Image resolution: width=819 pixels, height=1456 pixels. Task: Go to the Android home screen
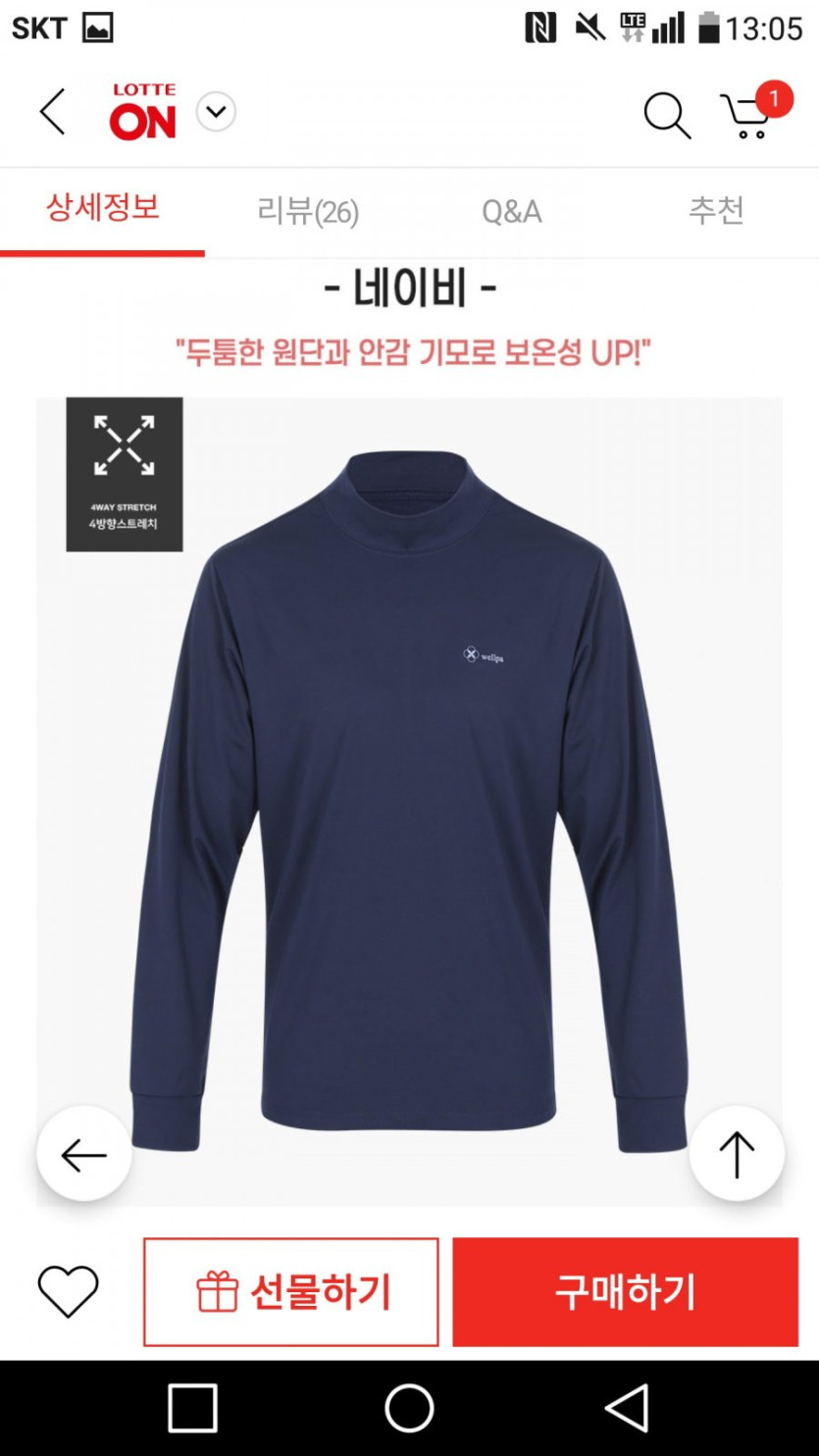pyautogui.click(x=409, y=1409)
